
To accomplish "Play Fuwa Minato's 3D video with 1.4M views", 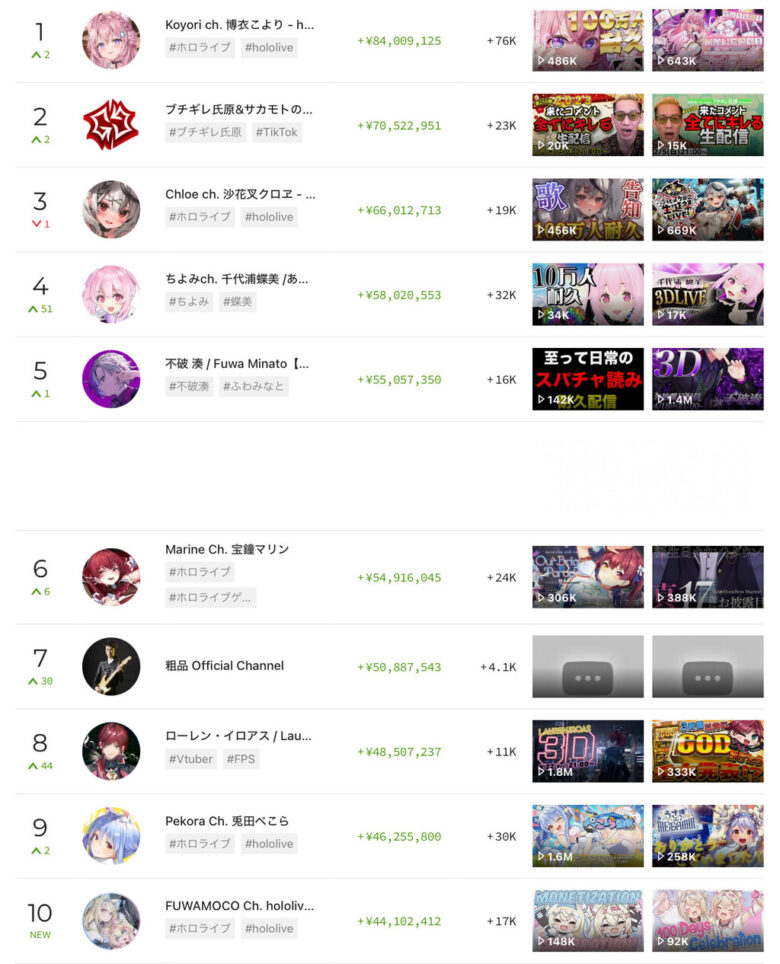I will click(707, 379).
